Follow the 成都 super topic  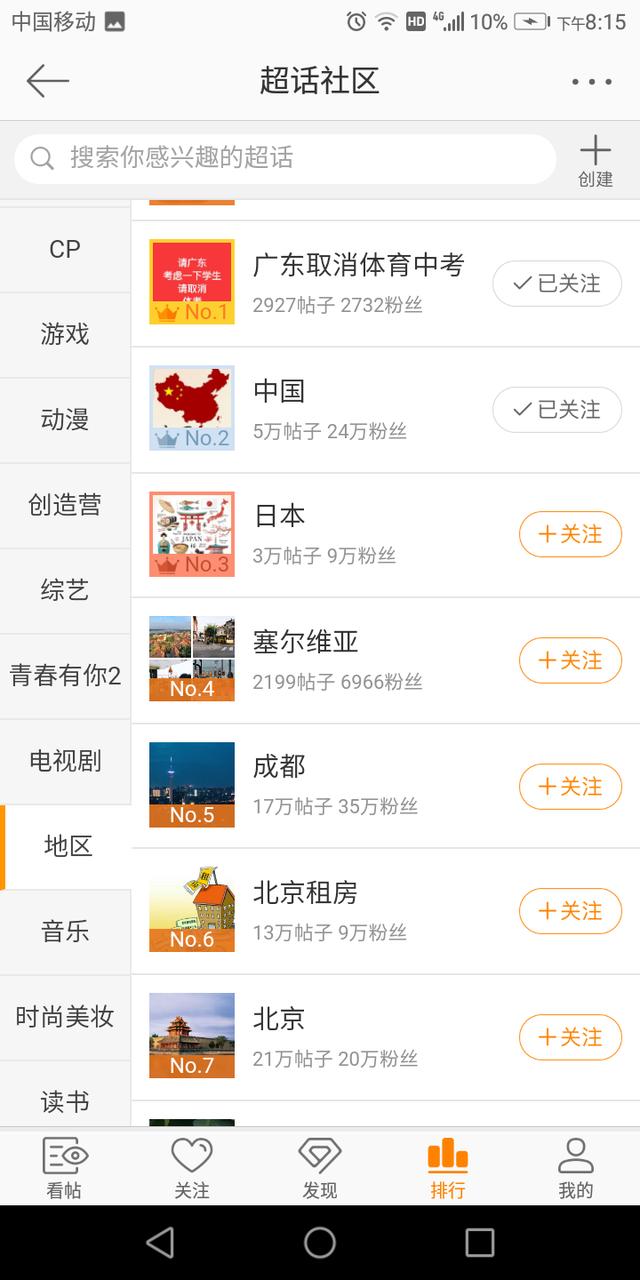(570, 787)
